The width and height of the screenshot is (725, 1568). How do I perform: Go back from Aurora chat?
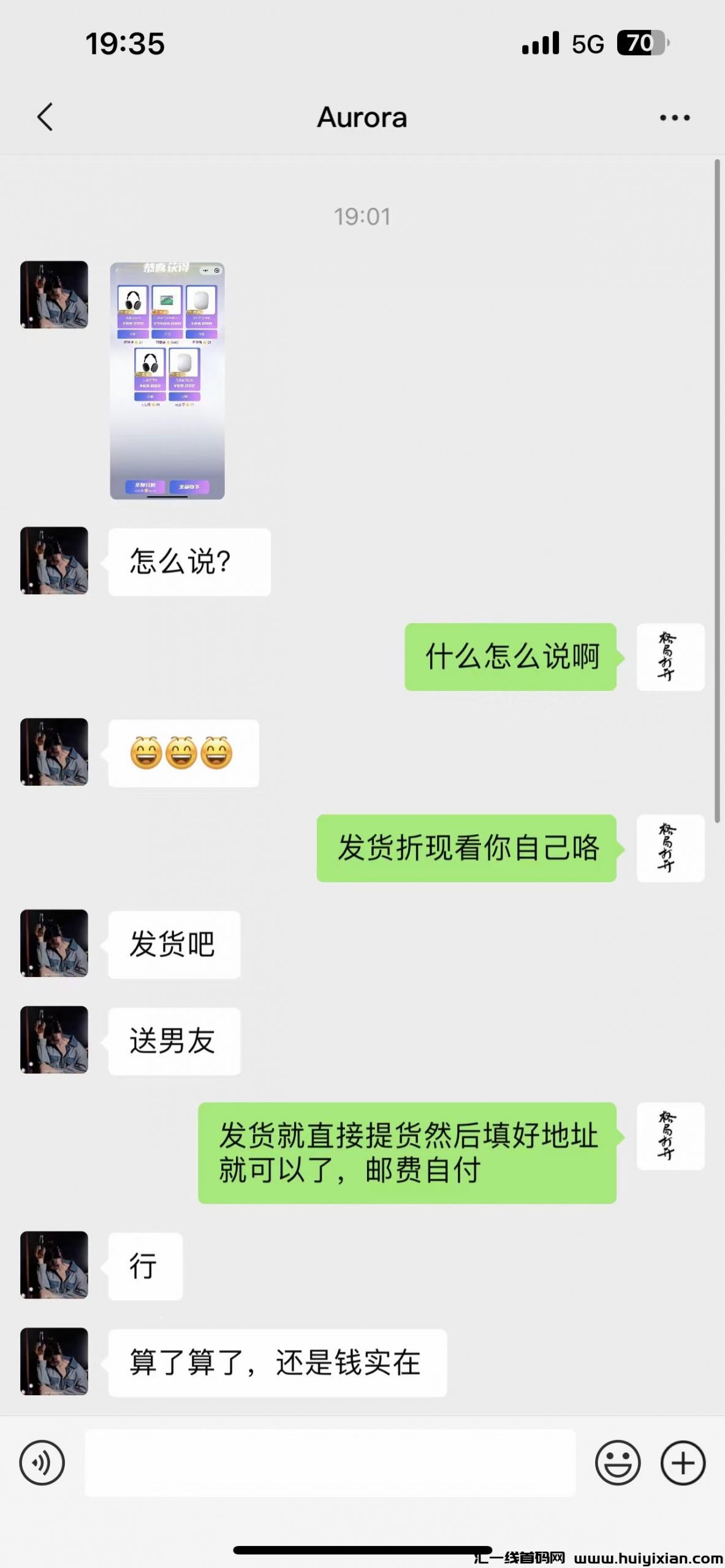(45, 117)
